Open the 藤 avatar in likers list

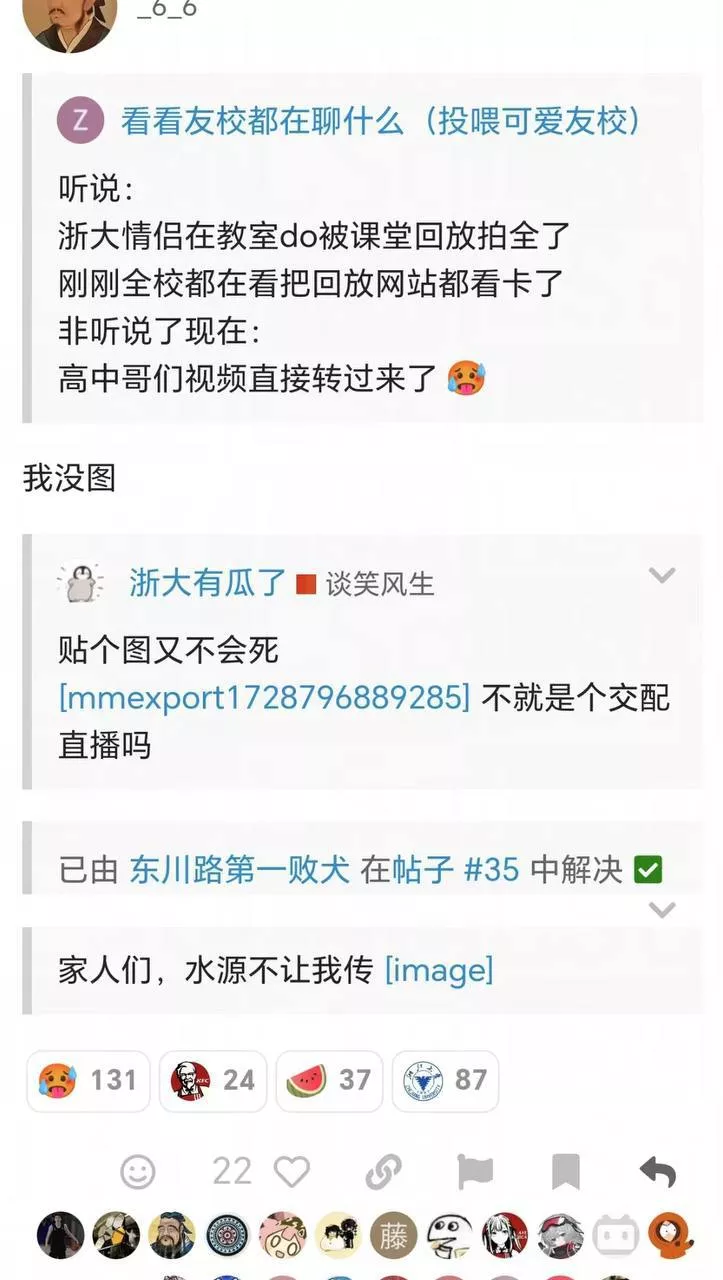pyautogui.click(x=394, y=1236)
